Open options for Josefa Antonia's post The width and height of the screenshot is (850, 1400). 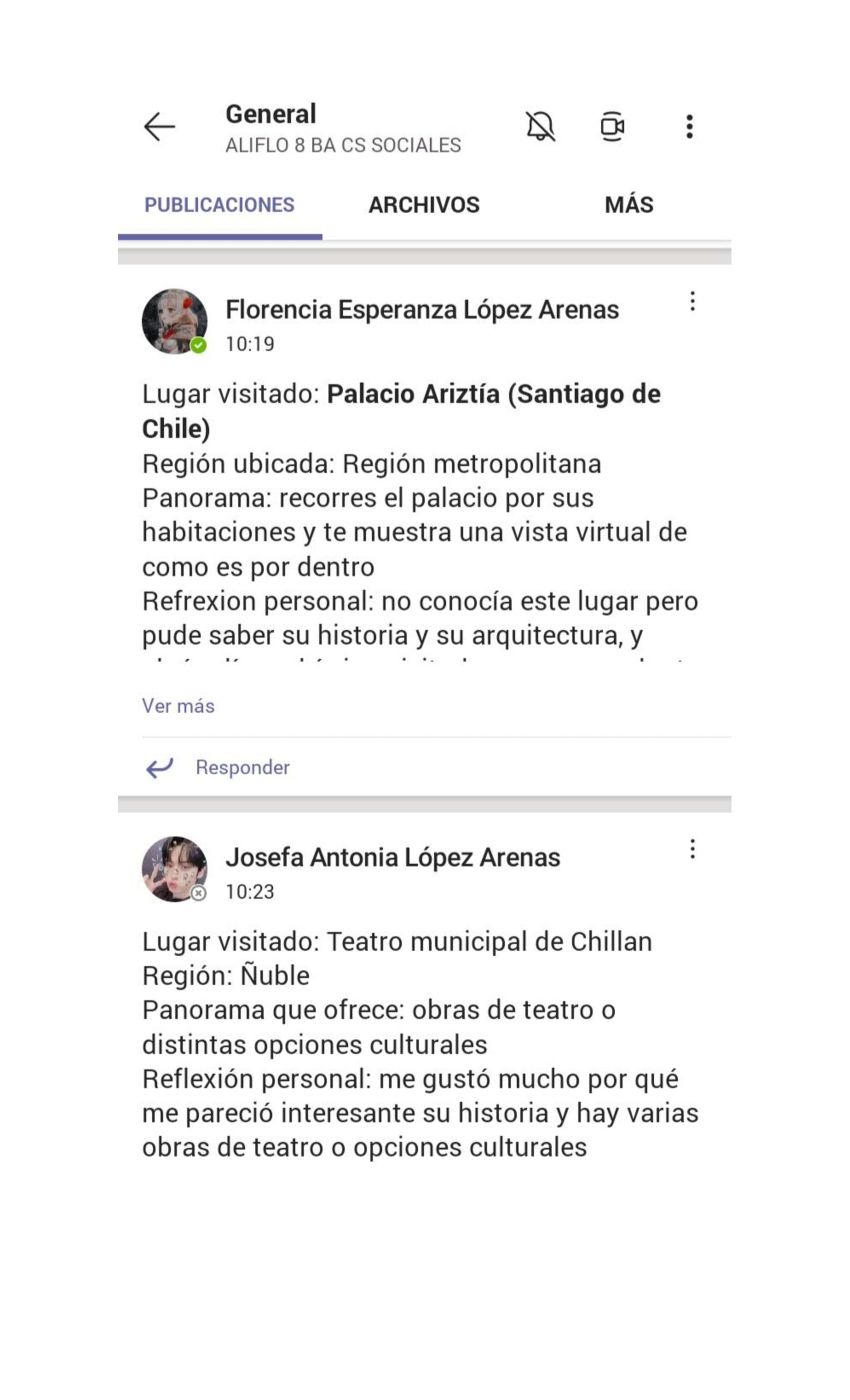coord(692,849)
